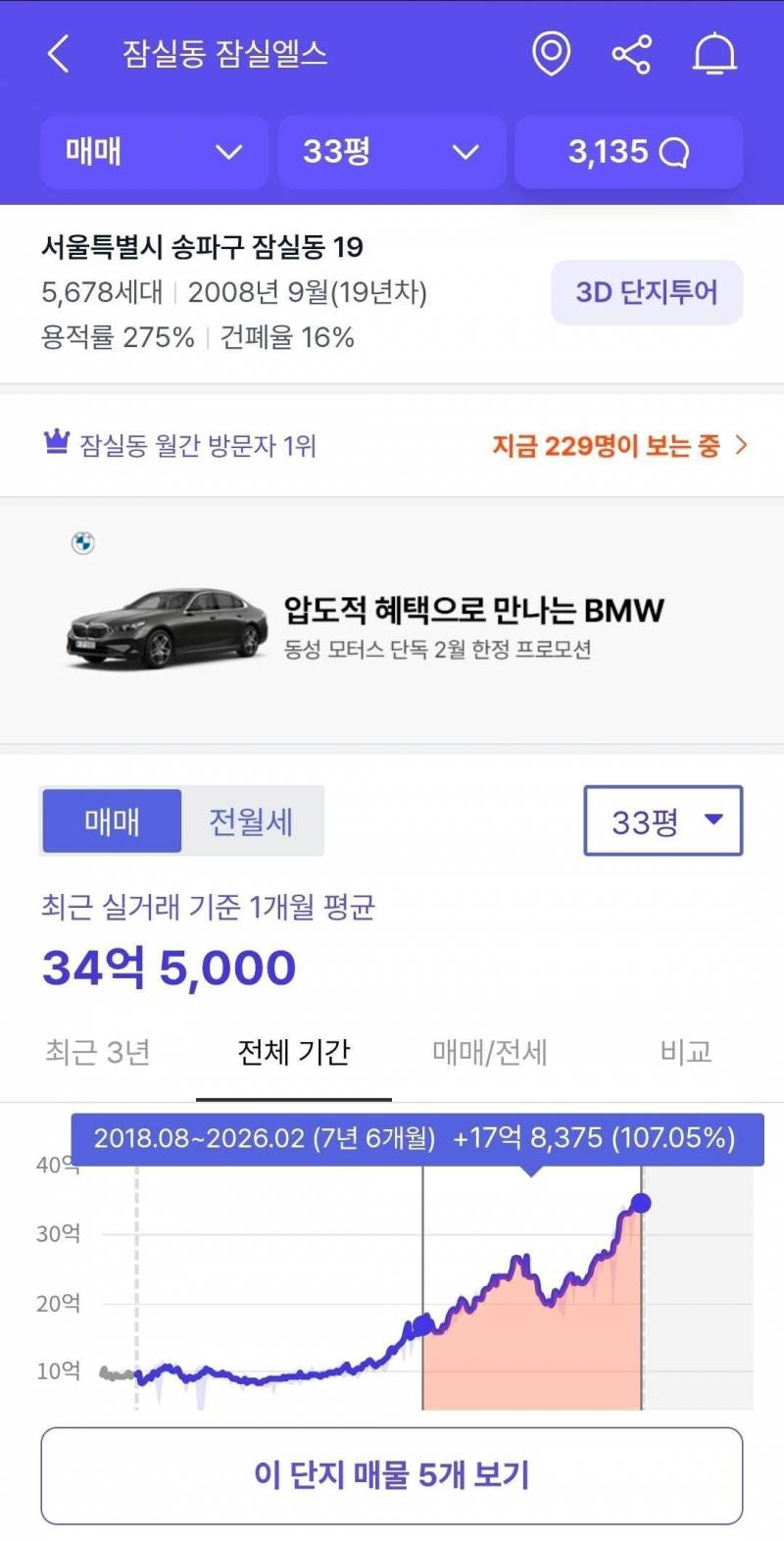Open the 33평 selector above the chart
The height and width of the screenshot is (1541, 784).
click(663, 820)
